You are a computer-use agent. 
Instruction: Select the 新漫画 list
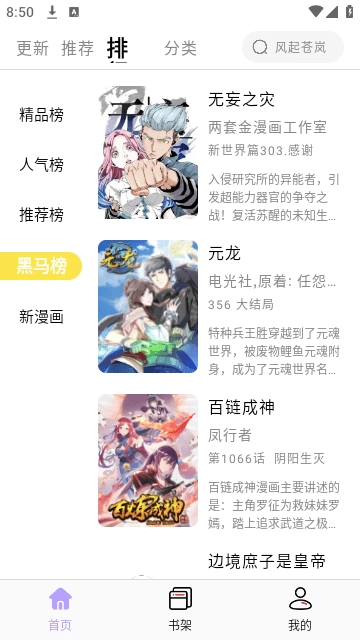click(x=41, y=317)
